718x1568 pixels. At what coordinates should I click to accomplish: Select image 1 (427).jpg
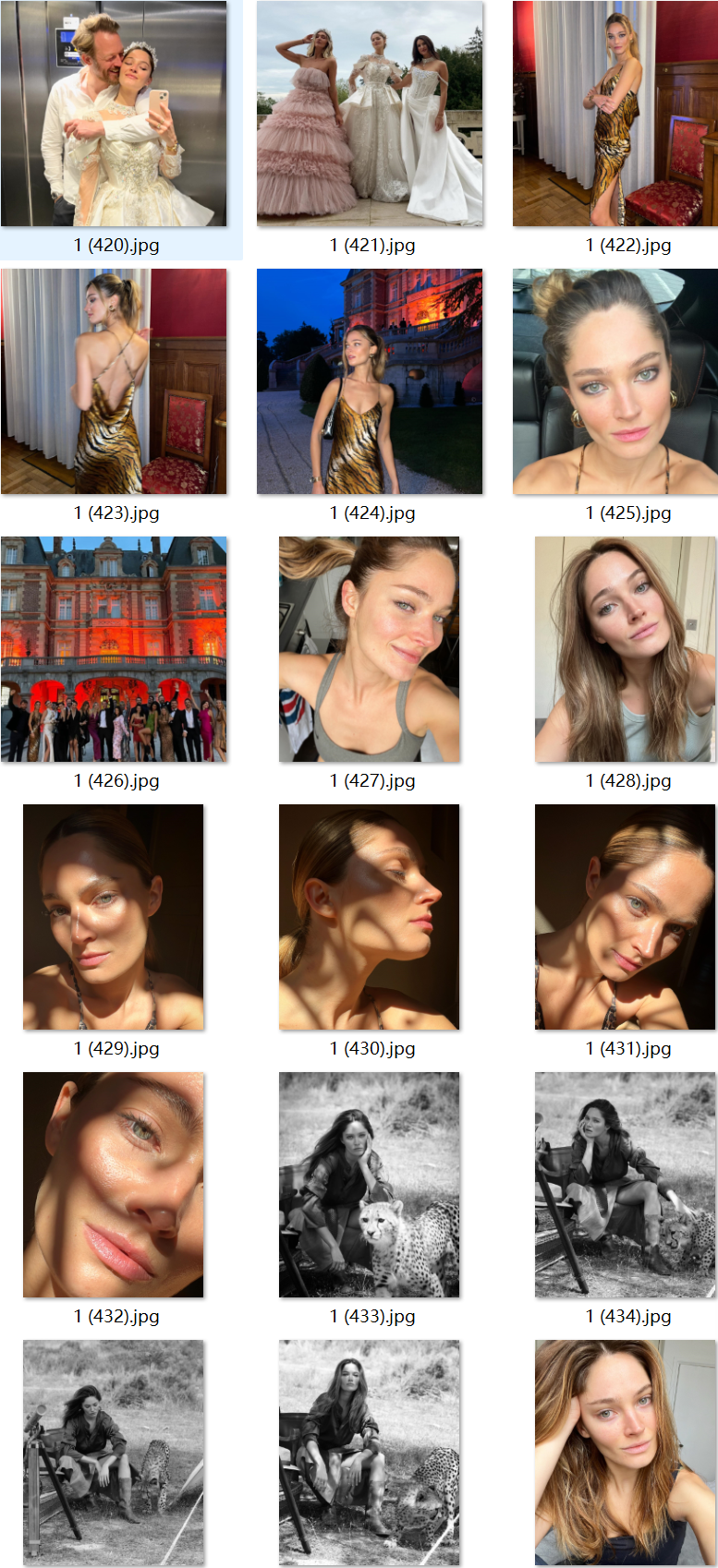(370, 649)
